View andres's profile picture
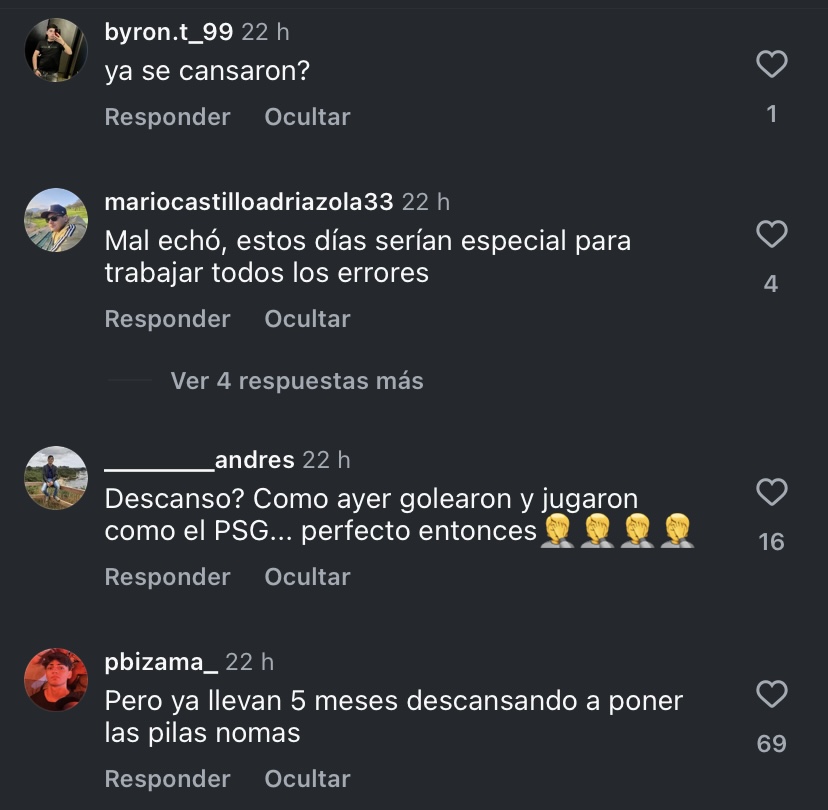This screenshot has height=810, width=828. coord(56,478)
